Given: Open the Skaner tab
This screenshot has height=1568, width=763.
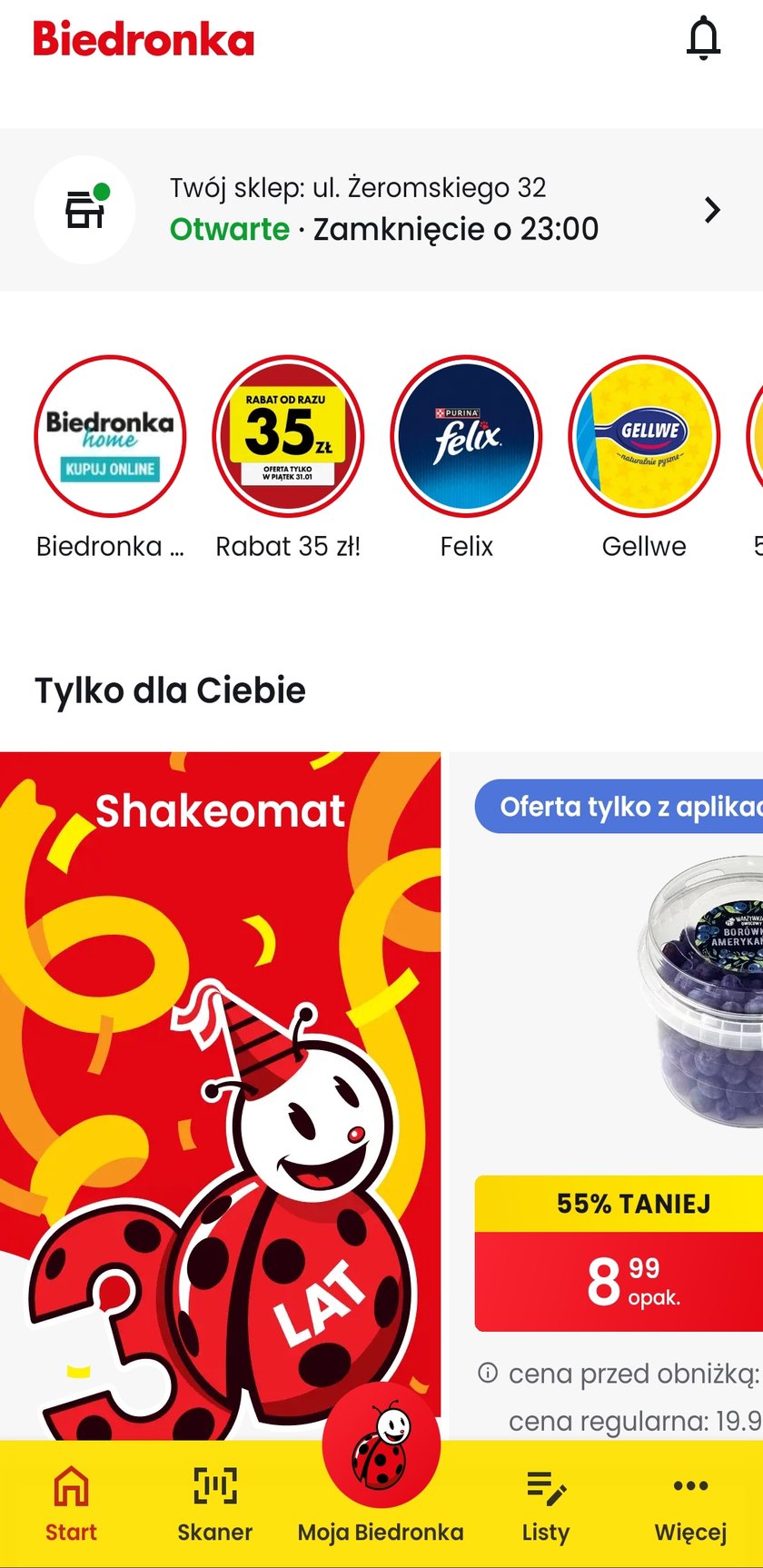Looking at the screenshot, I should pyautogui.click(x=214, y=1505).
